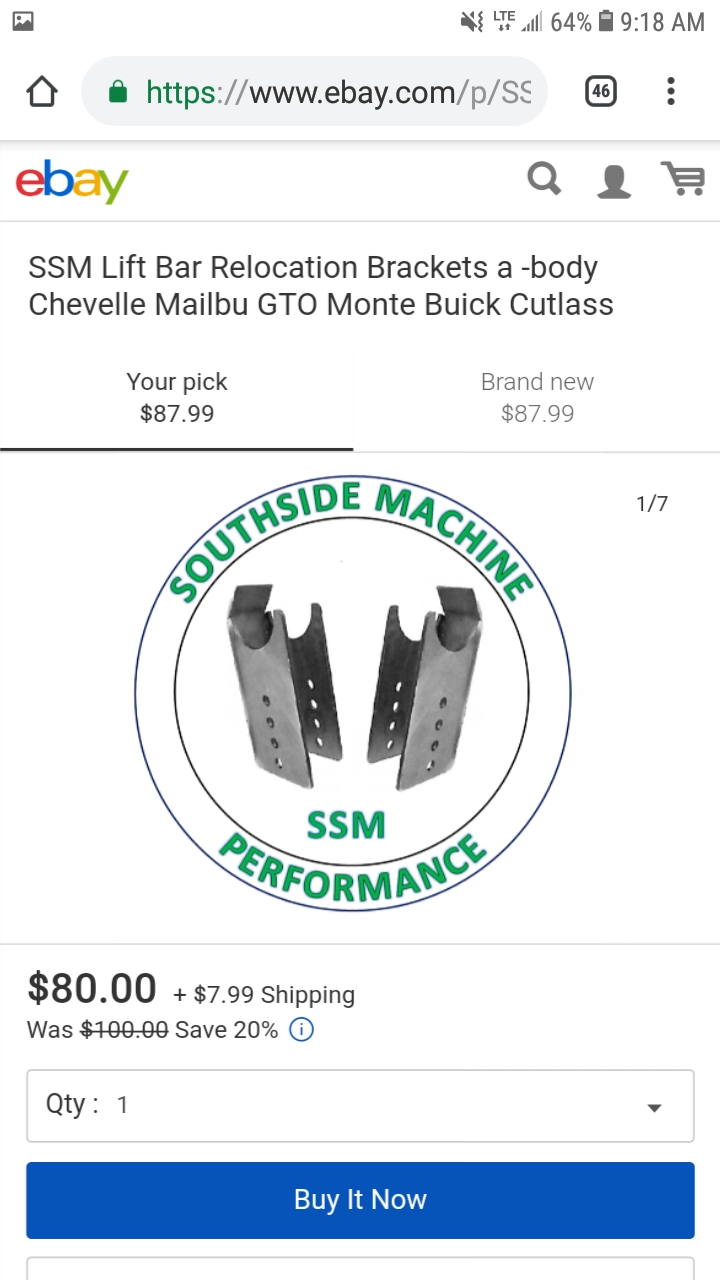Tap the Buy It Now button

[360, 1199]
